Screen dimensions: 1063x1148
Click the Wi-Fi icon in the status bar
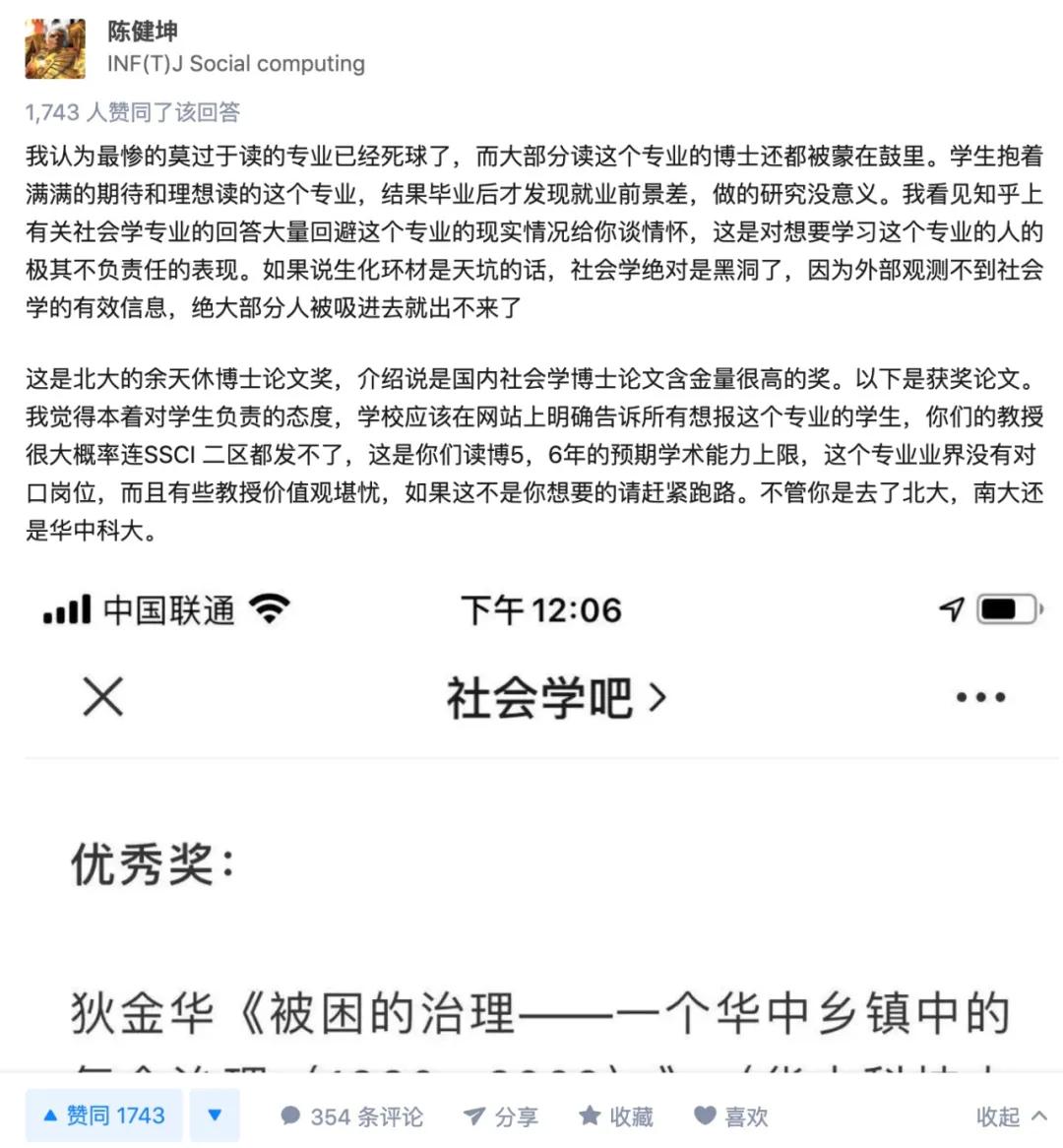coord(268,608)
